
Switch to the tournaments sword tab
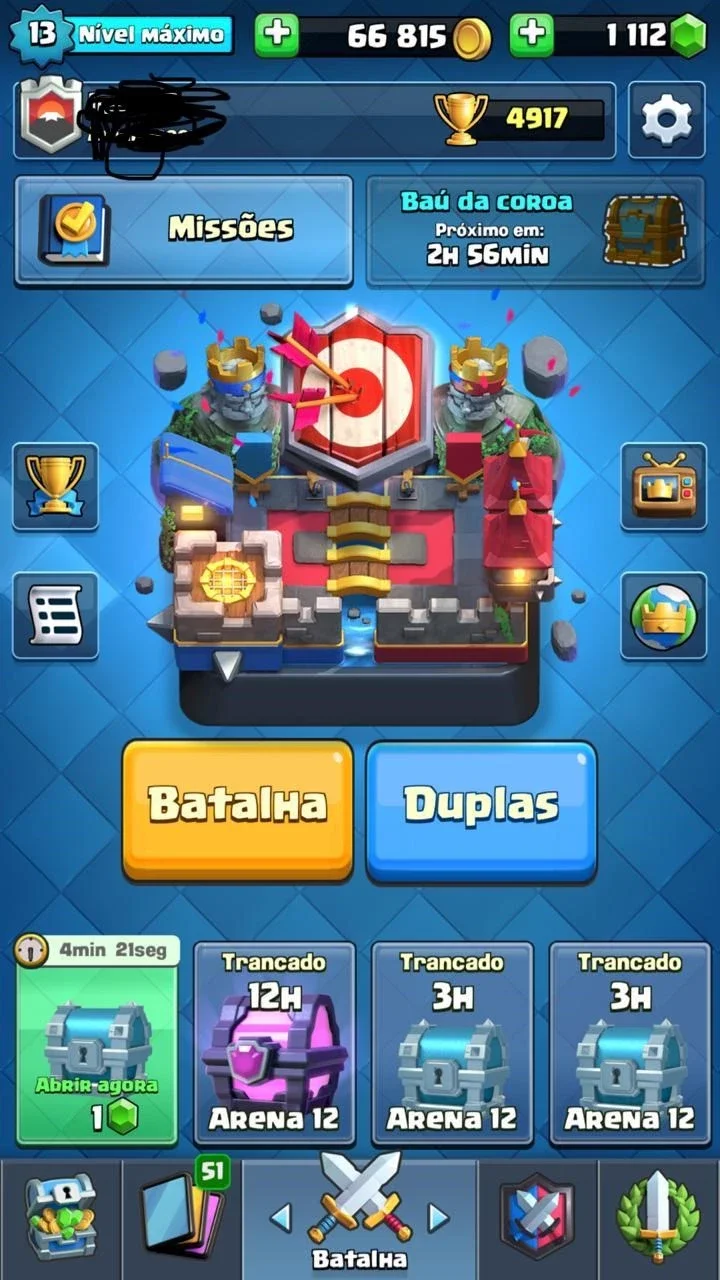click(659, 1219)
